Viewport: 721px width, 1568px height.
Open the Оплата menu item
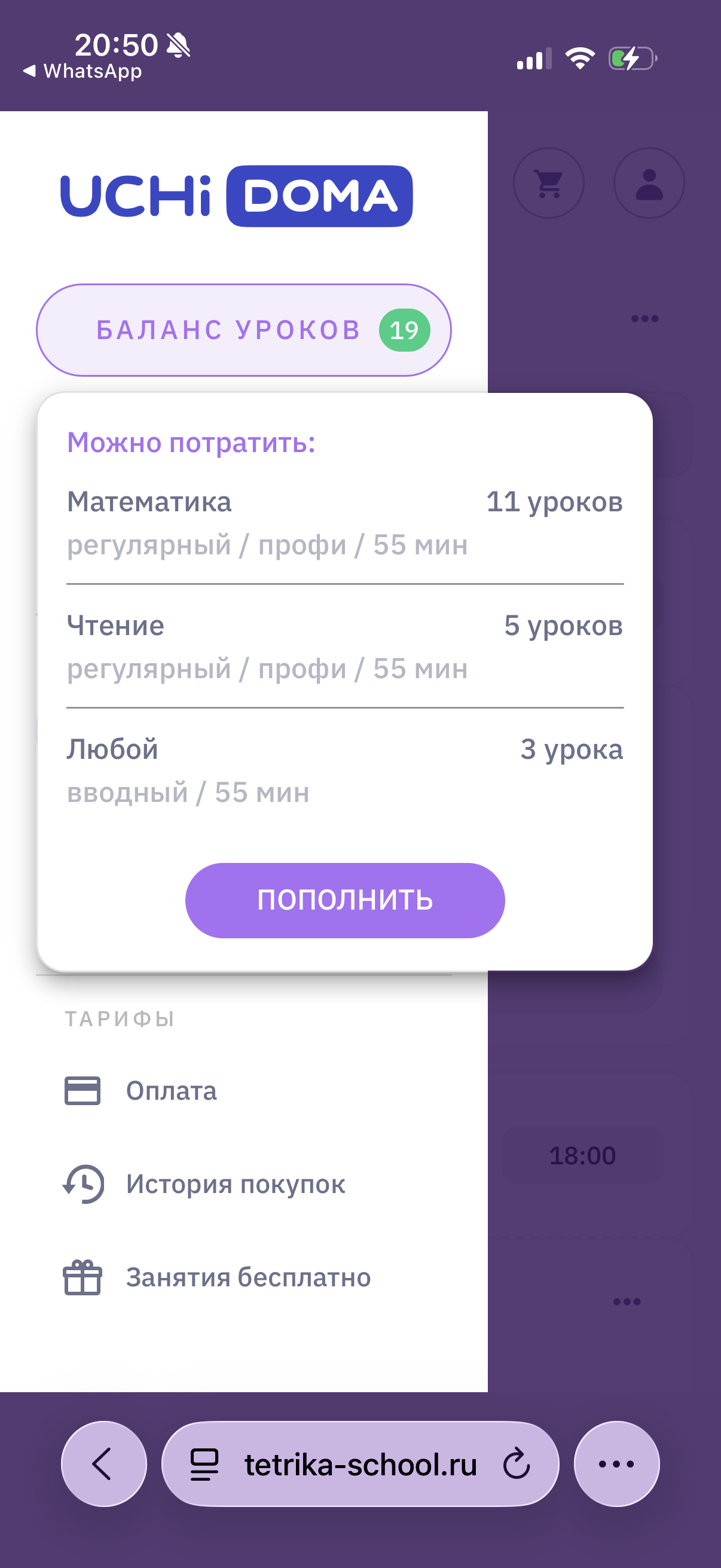click(x=170, y=1091)
